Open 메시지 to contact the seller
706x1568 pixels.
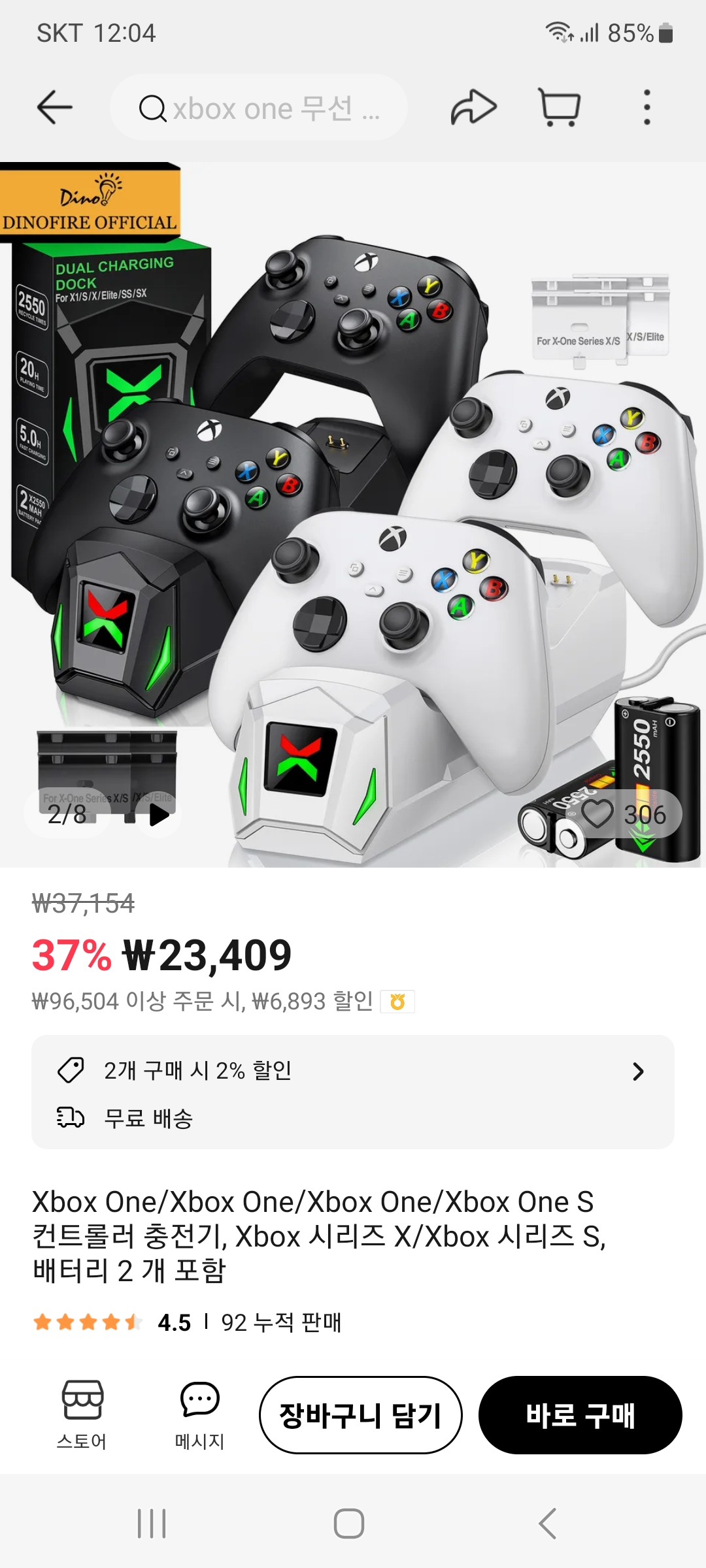[199, 1415]
